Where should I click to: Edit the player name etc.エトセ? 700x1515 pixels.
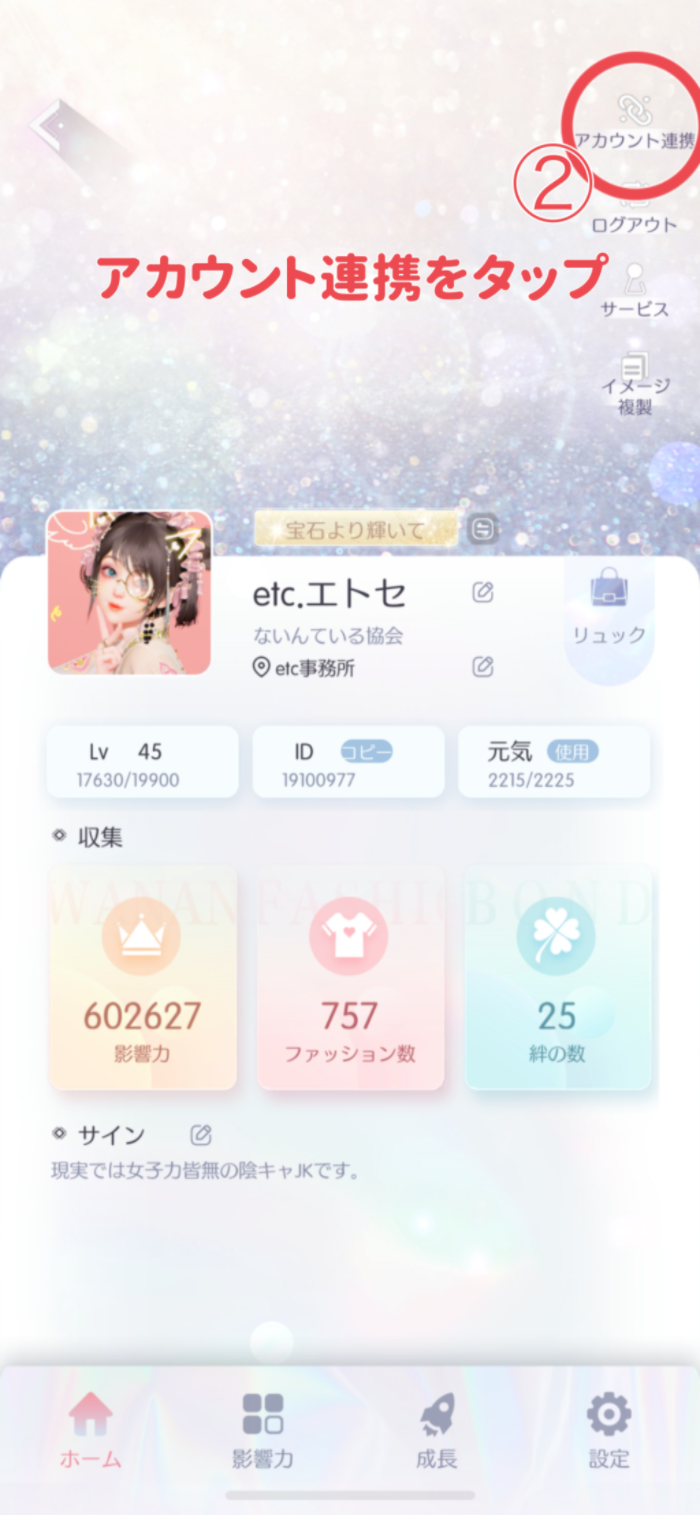click(483, 593)
